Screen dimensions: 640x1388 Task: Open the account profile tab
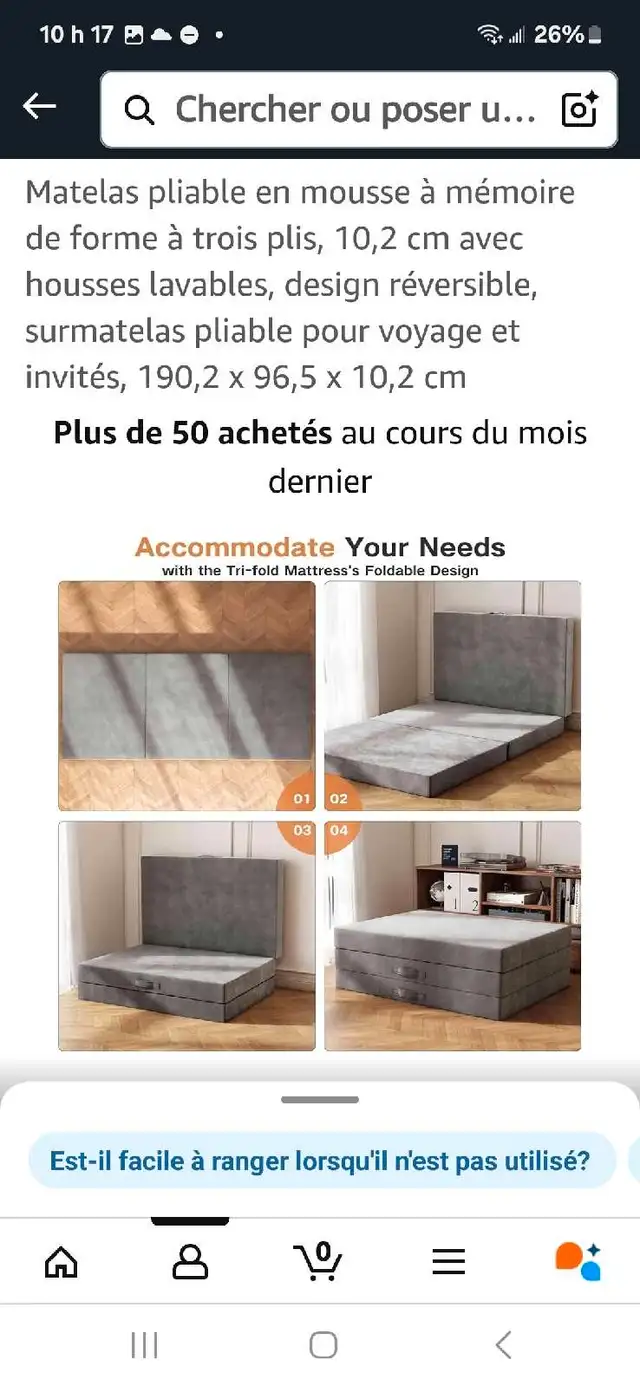pyautogui.click(x=190, y=1261)
